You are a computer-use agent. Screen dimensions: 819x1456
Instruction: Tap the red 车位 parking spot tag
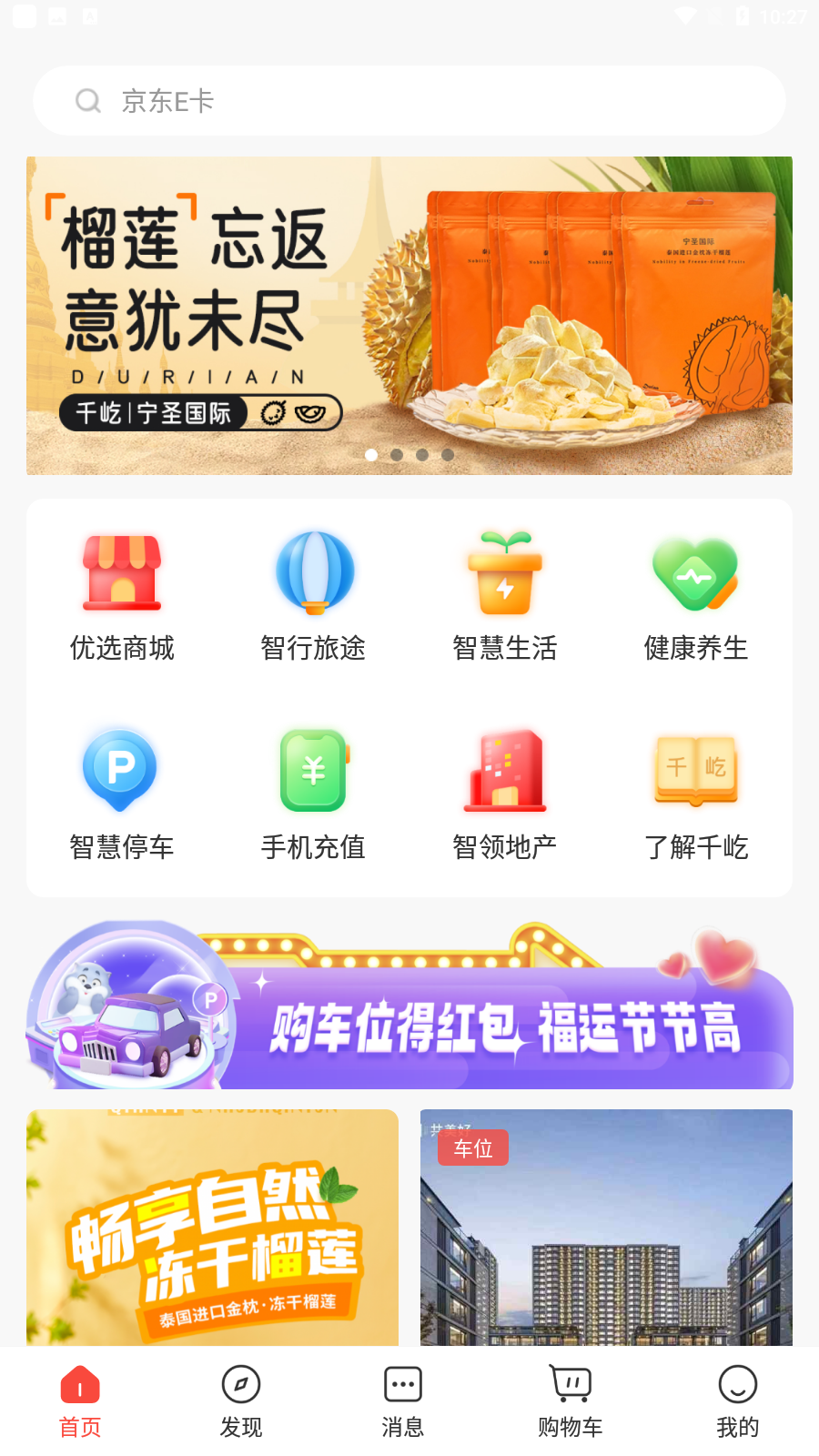click(472, 1148)
